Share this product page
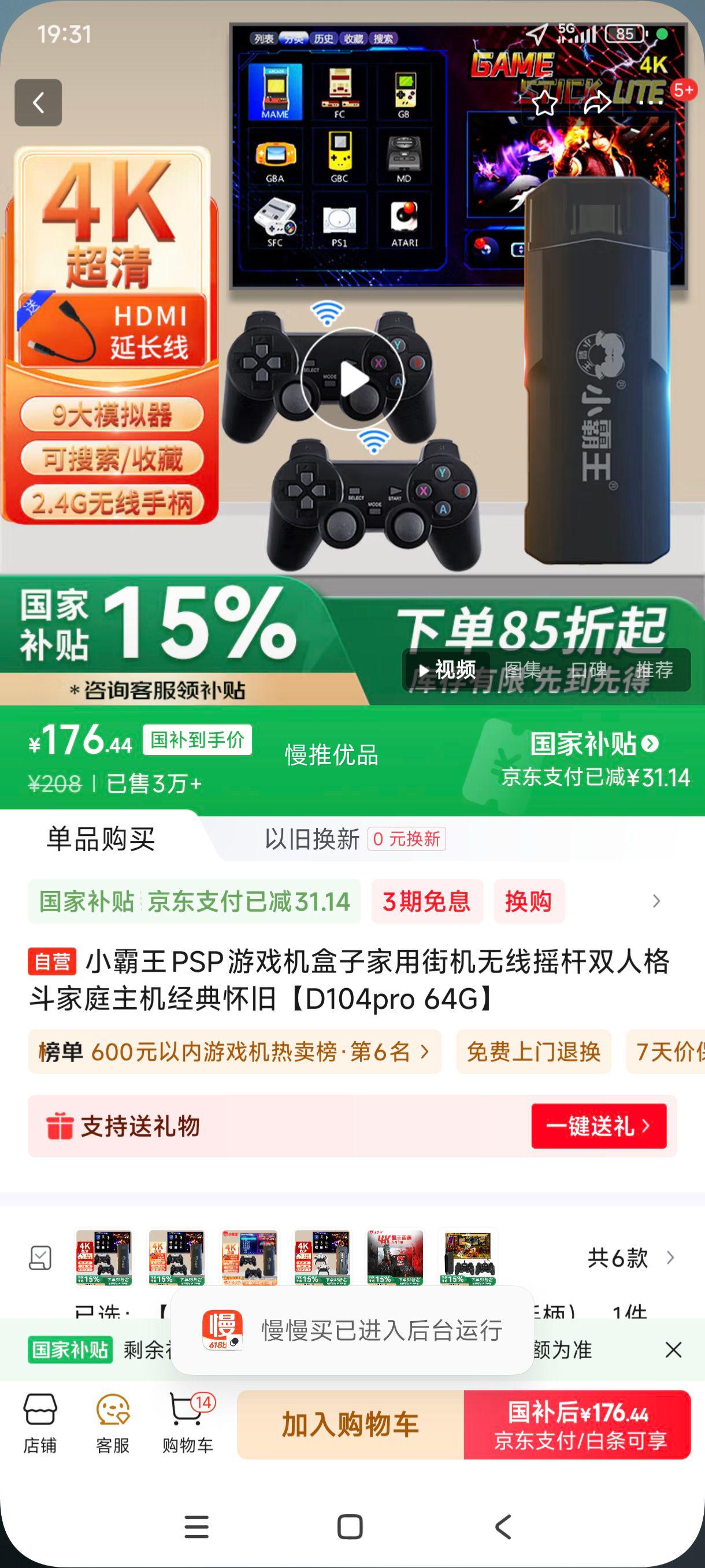The height and width of the screenshot is (1568, 705). (597, 103)
